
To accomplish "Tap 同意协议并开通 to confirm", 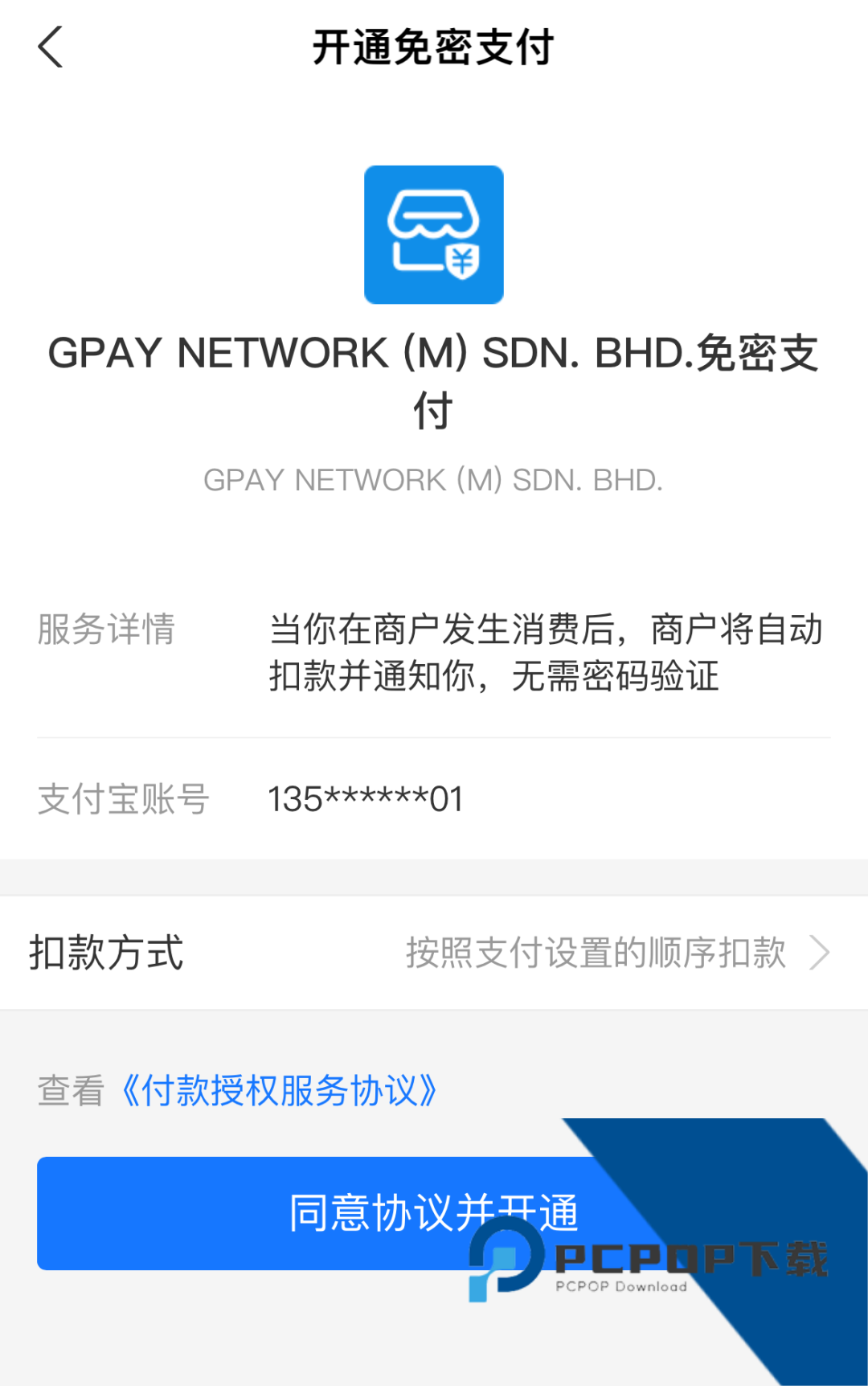I will point(321,1212).
